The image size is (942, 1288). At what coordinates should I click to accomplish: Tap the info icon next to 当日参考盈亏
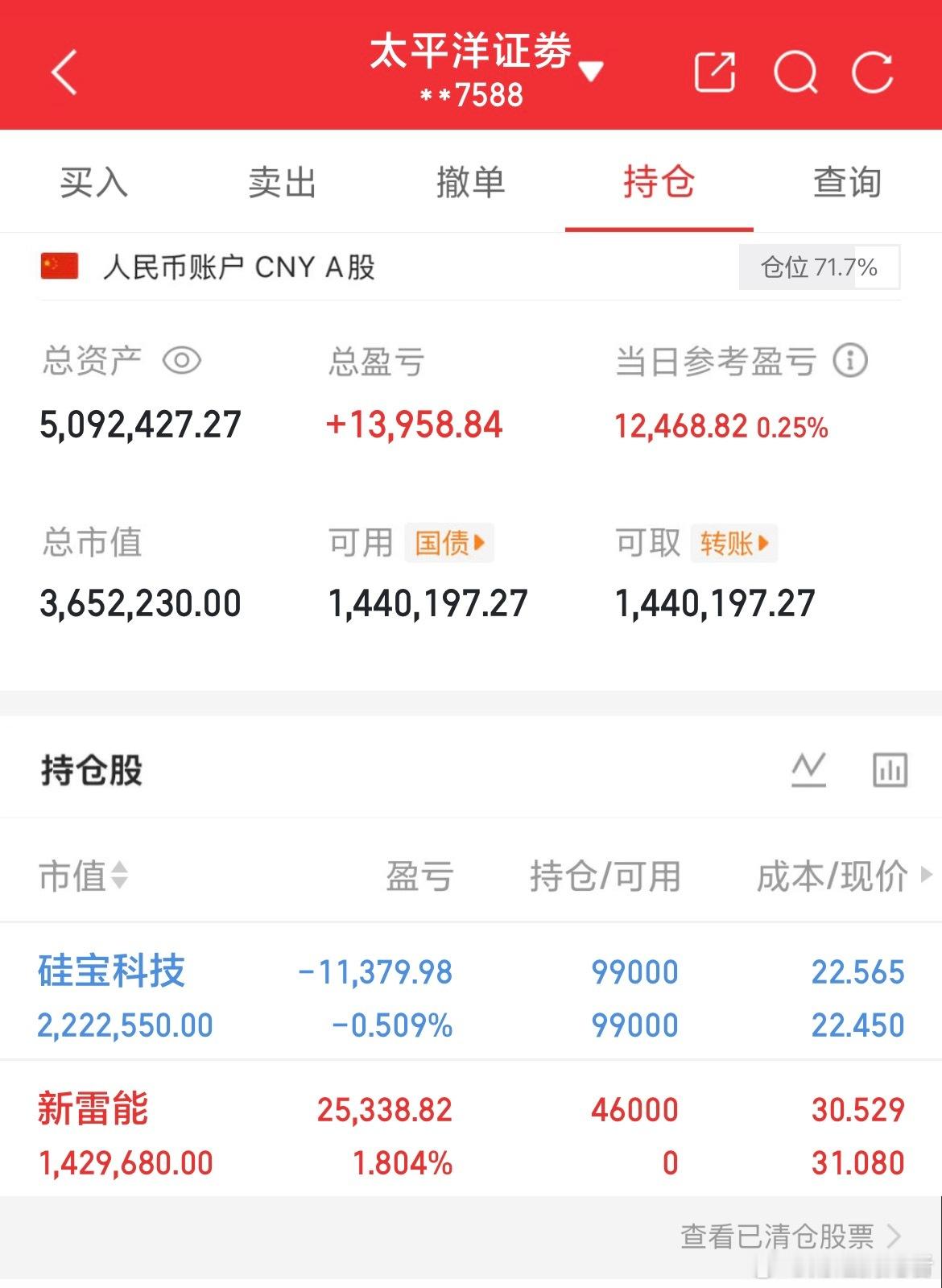(x=851, y=361)
